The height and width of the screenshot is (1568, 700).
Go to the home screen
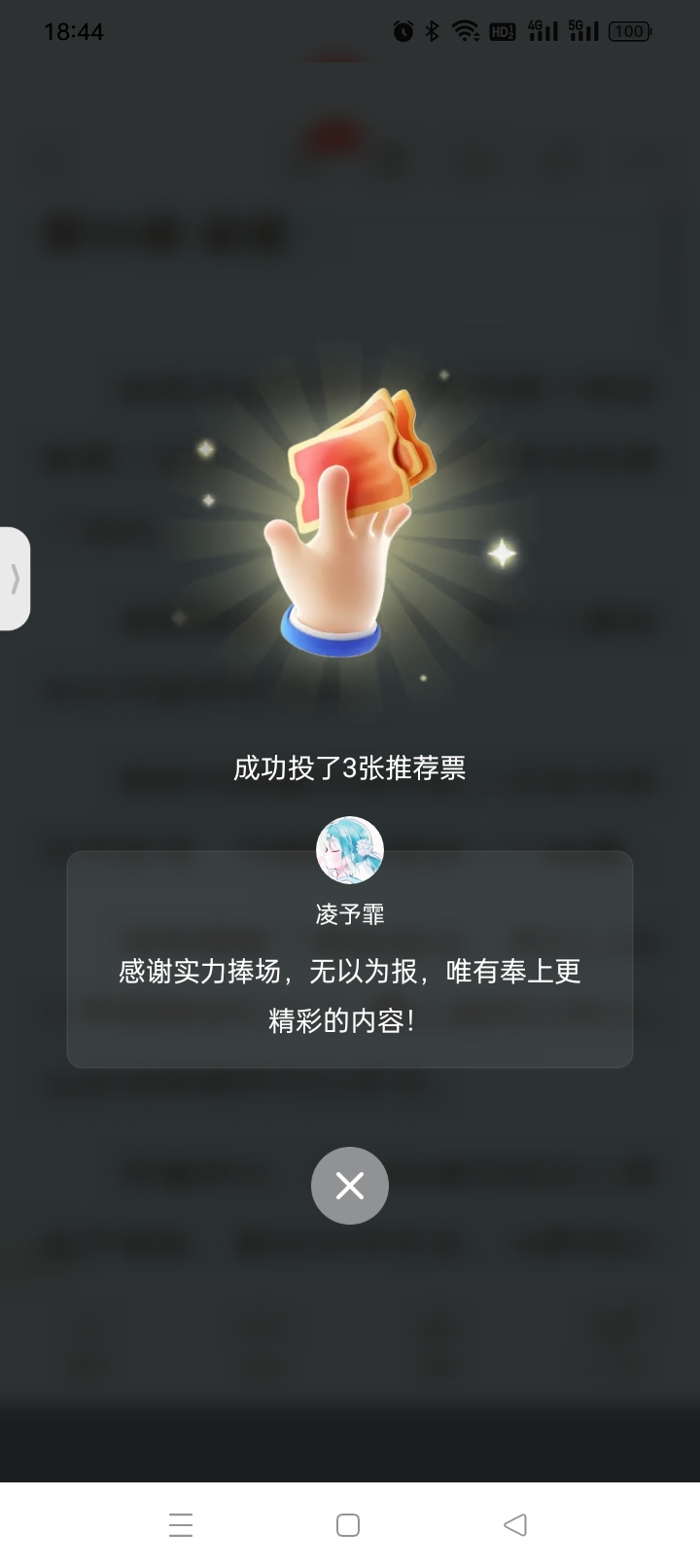[x=348, y=1524]
